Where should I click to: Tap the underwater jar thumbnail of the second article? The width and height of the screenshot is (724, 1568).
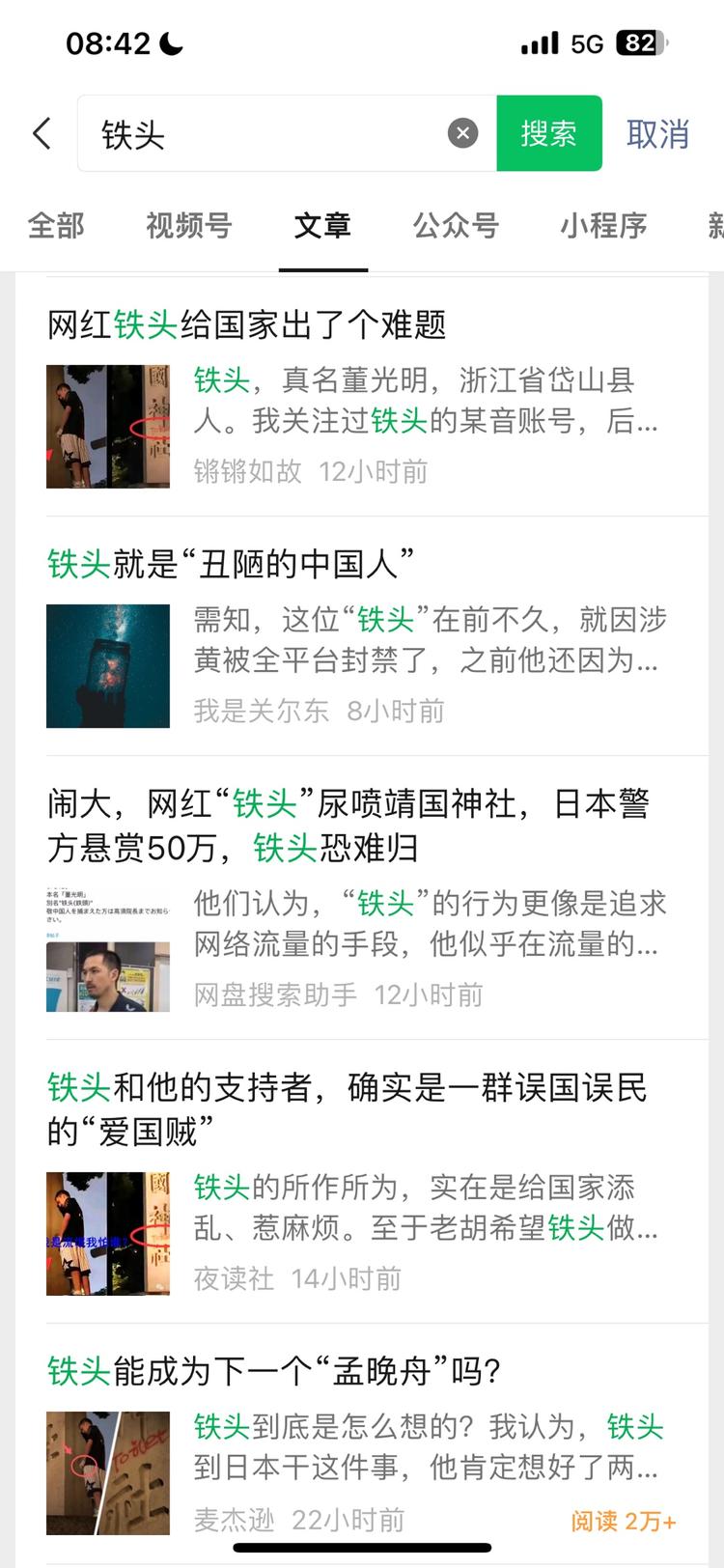[x=107, y=665]
